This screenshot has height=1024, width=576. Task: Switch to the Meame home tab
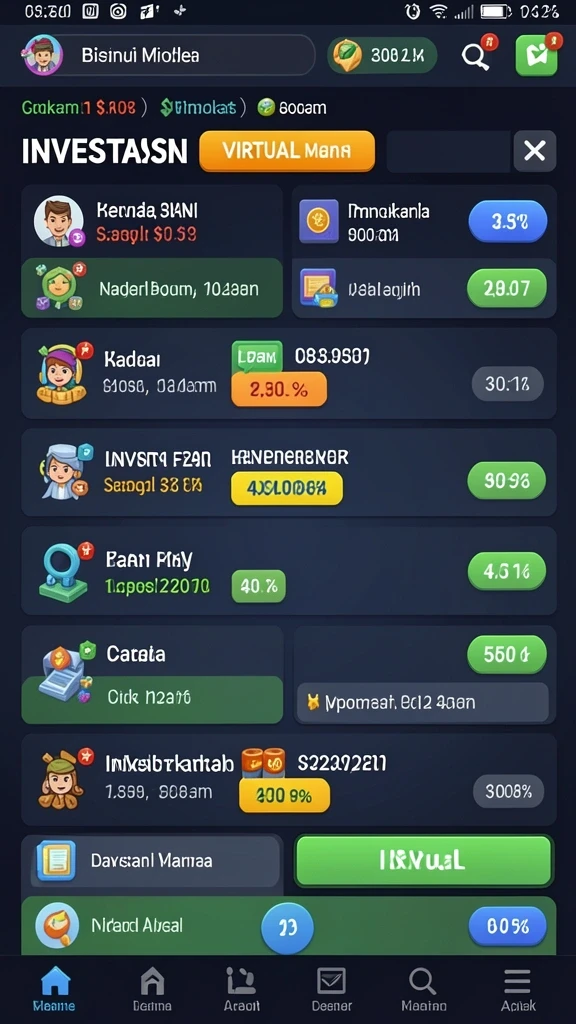(x=54, y=988)
